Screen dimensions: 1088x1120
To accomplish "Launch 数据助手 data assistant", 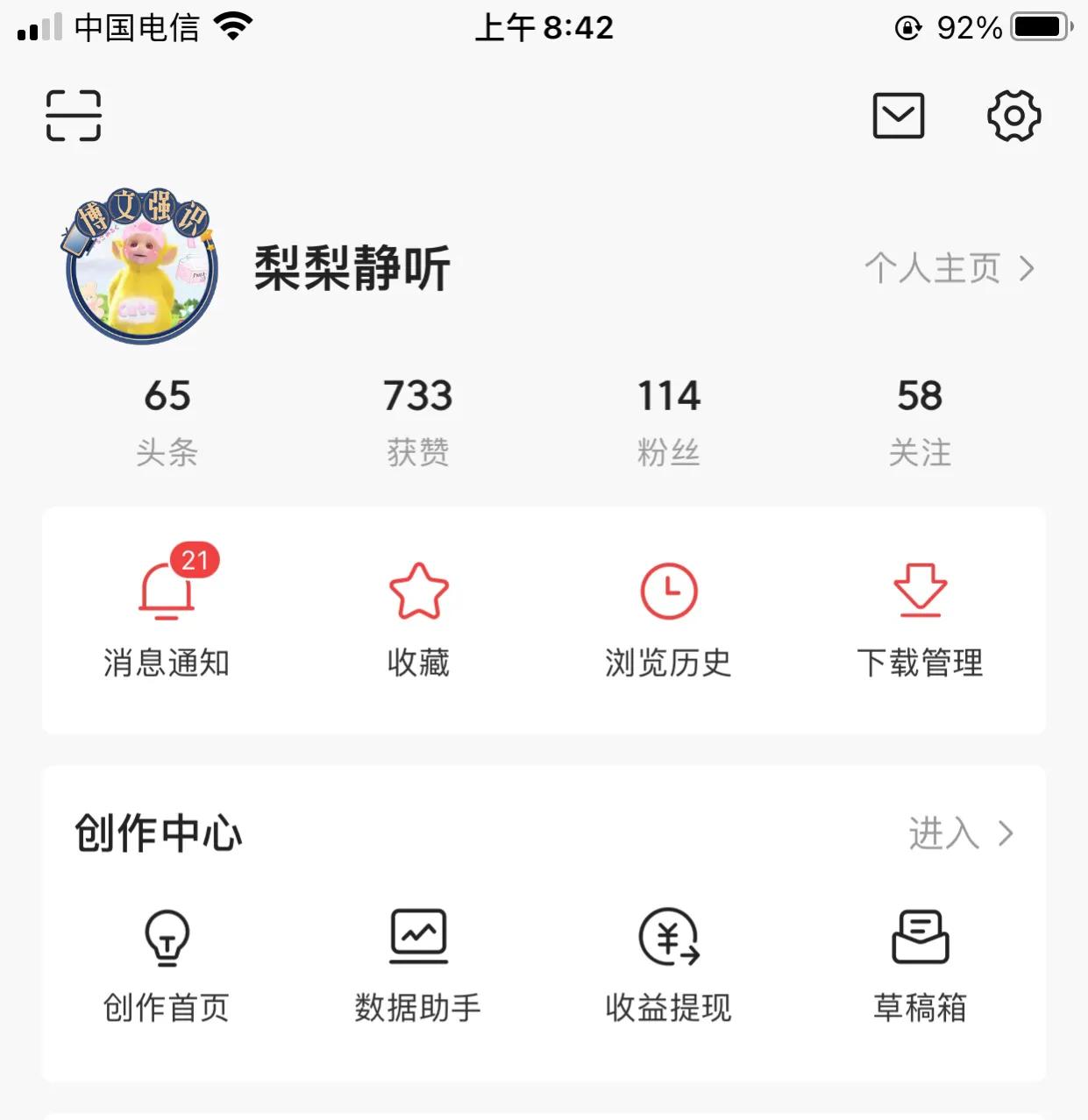I will pos(418,964).
